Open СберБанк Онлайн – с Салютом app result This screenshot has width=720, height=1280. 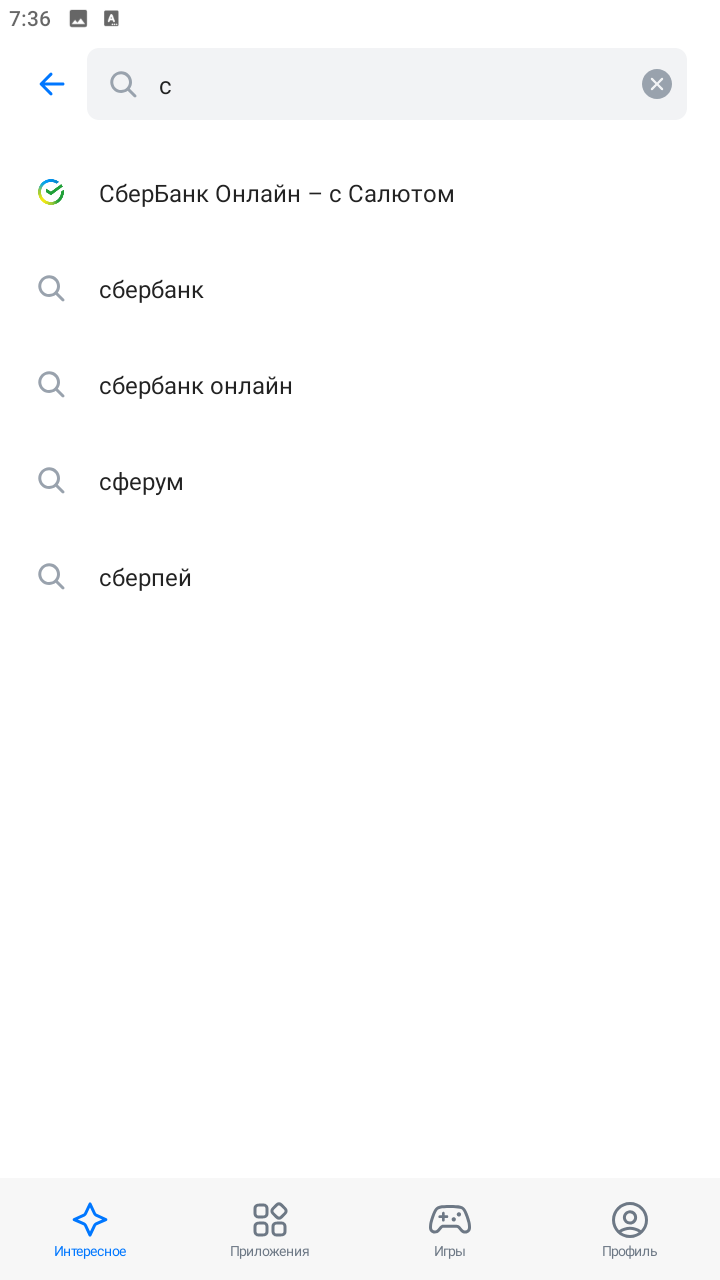(x=276, y=194)
